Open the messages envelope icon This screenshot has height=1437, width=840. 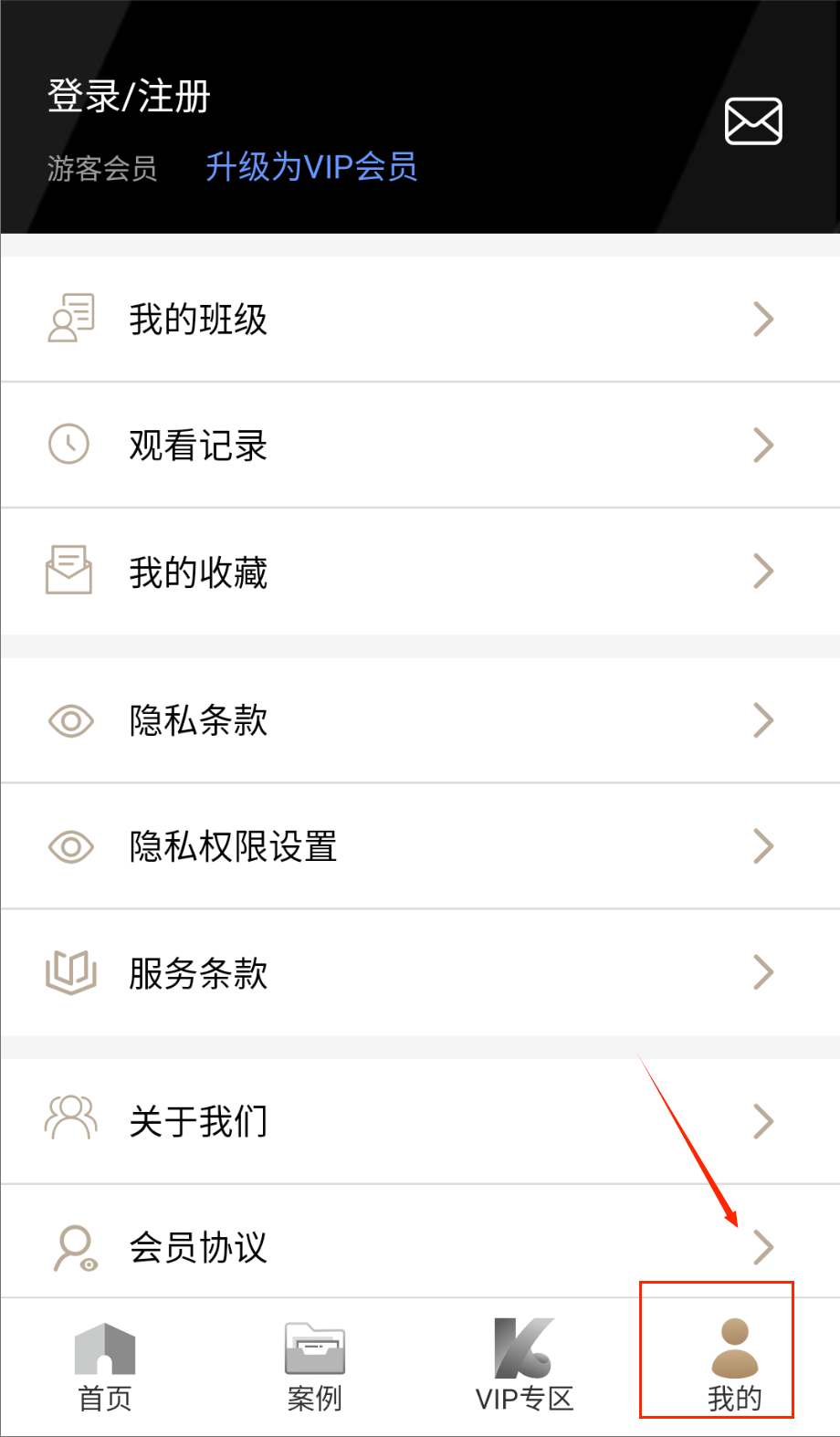(753, 121)
